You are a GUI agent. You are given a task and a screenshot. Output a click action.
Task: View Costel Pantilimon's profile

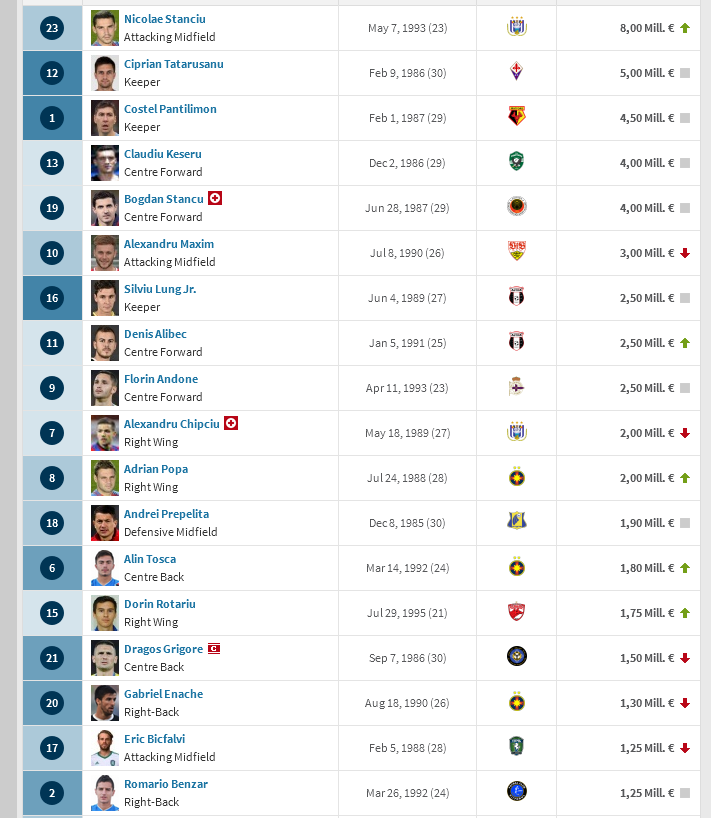tap(170, 109)
